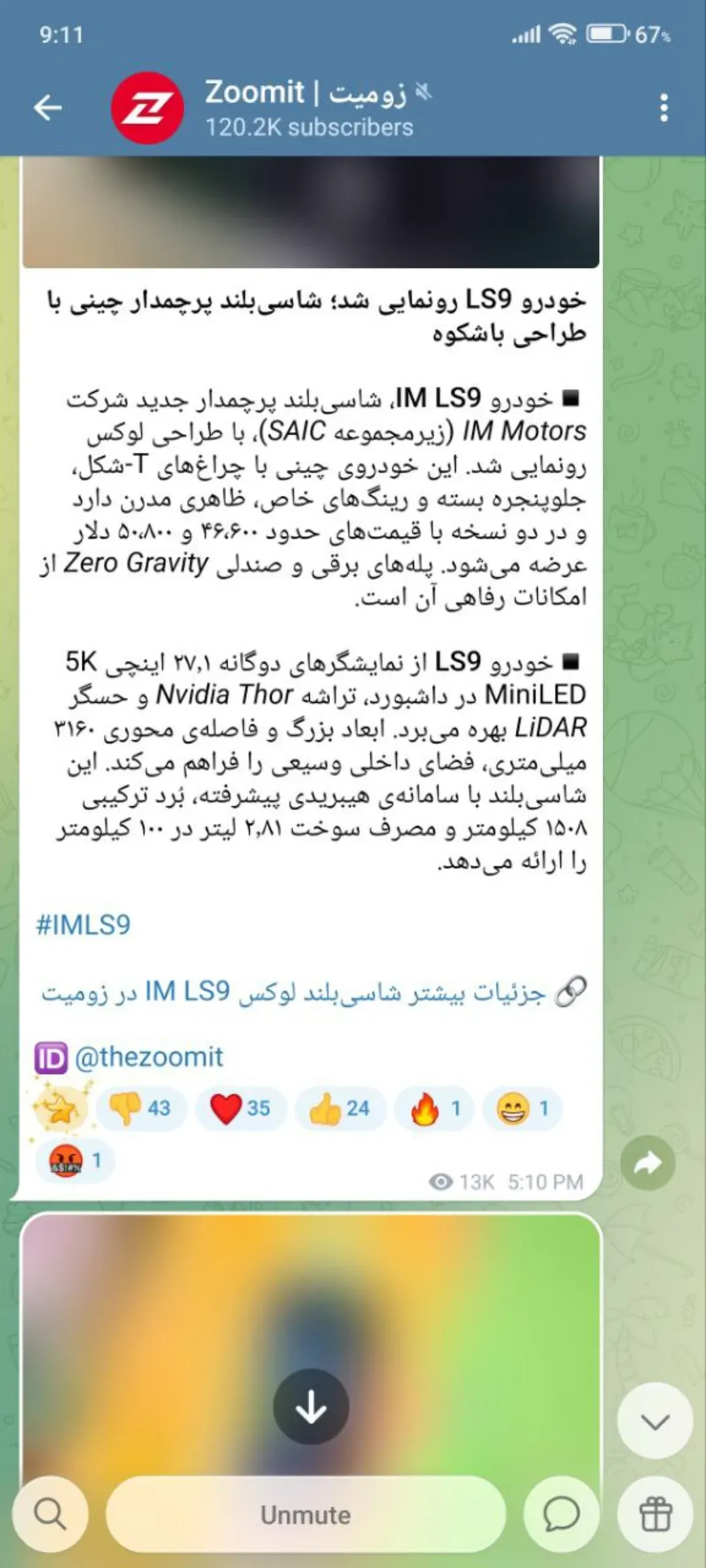Add grinning face reaction
The width and height of the screenshot is (706, 1568).
[522, 1109]
